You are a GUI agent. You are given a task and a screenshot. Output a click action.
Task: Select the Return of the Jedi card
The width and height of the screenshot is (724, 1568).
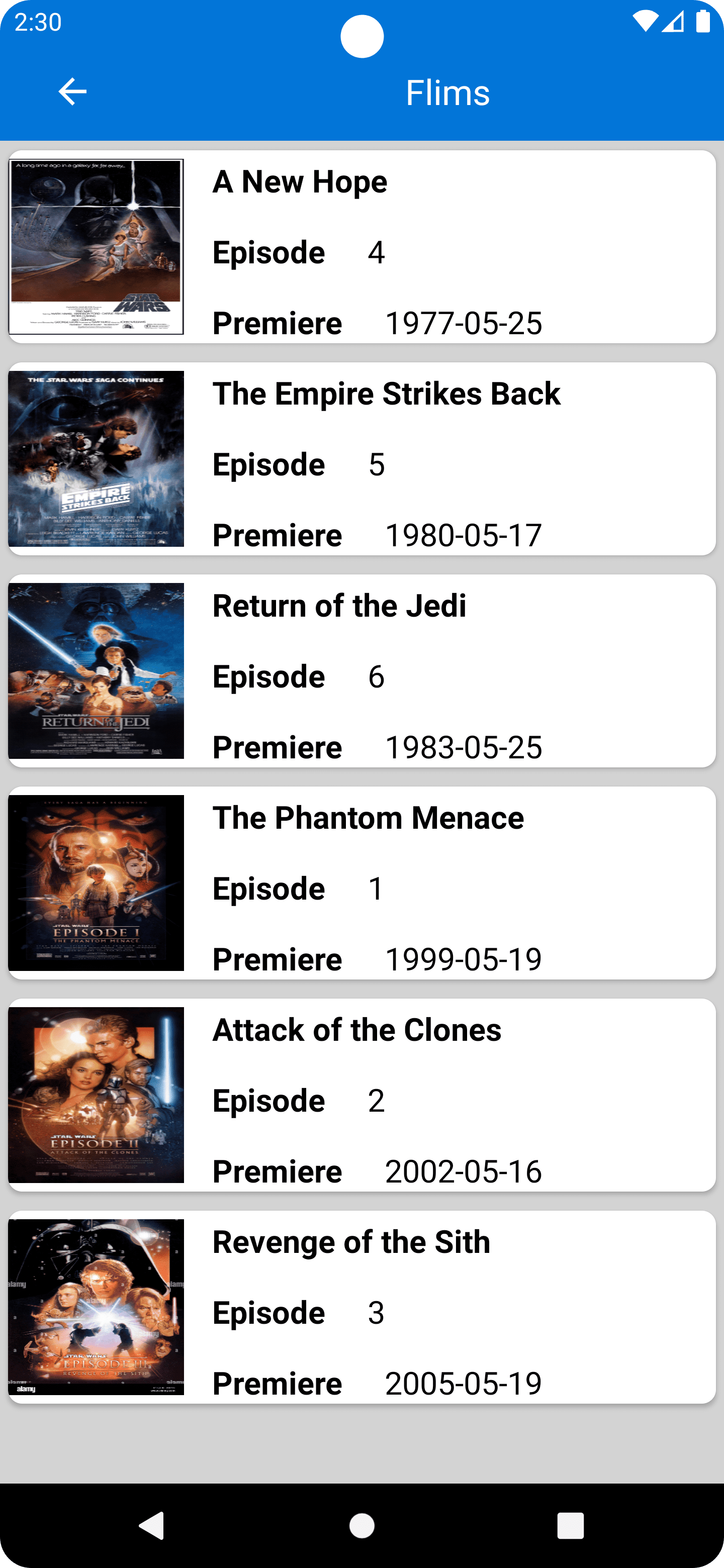[361, 671]
